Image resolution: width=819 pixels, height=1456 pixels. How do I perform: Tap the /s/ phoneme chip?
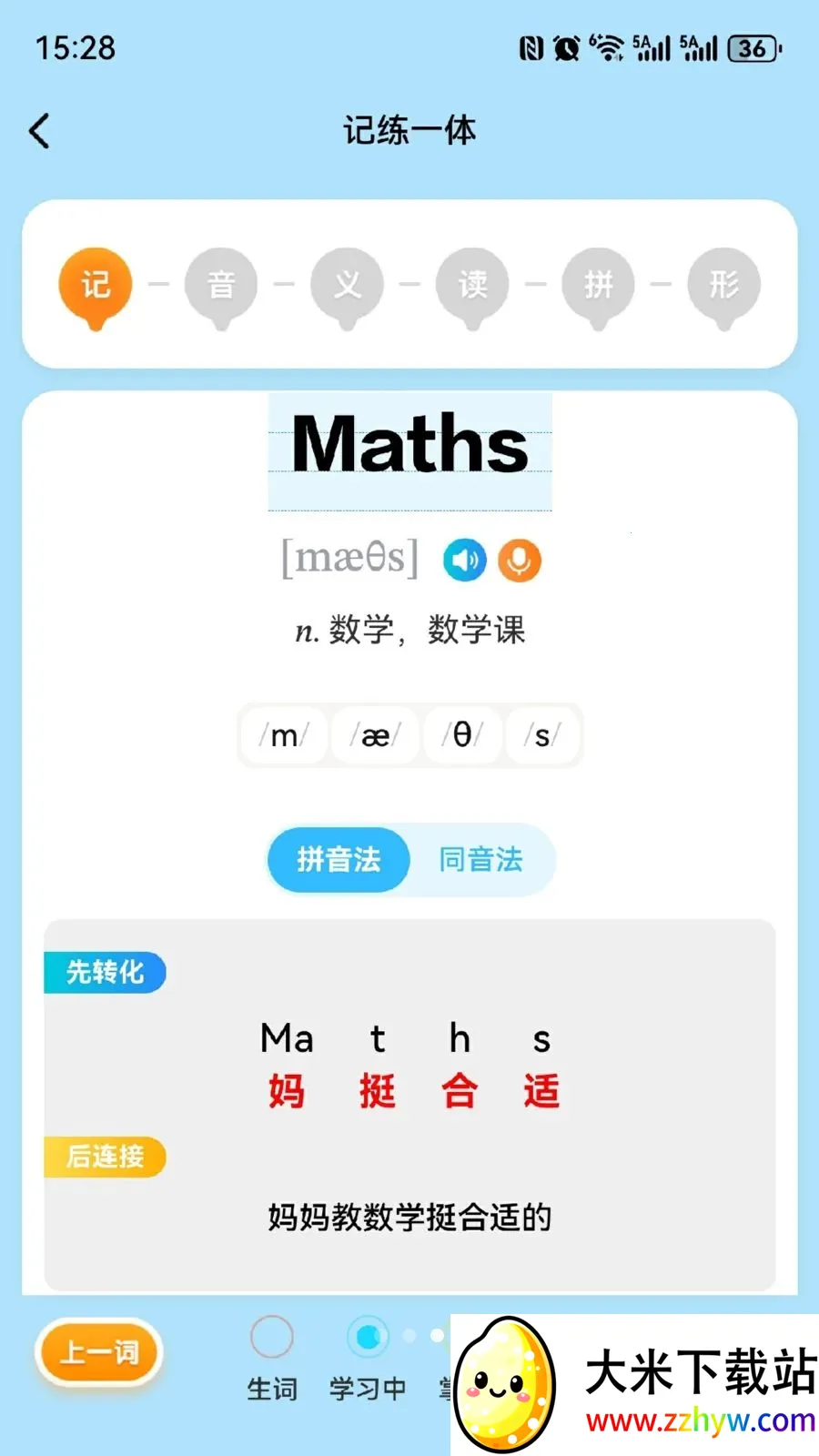click(542, 734)
